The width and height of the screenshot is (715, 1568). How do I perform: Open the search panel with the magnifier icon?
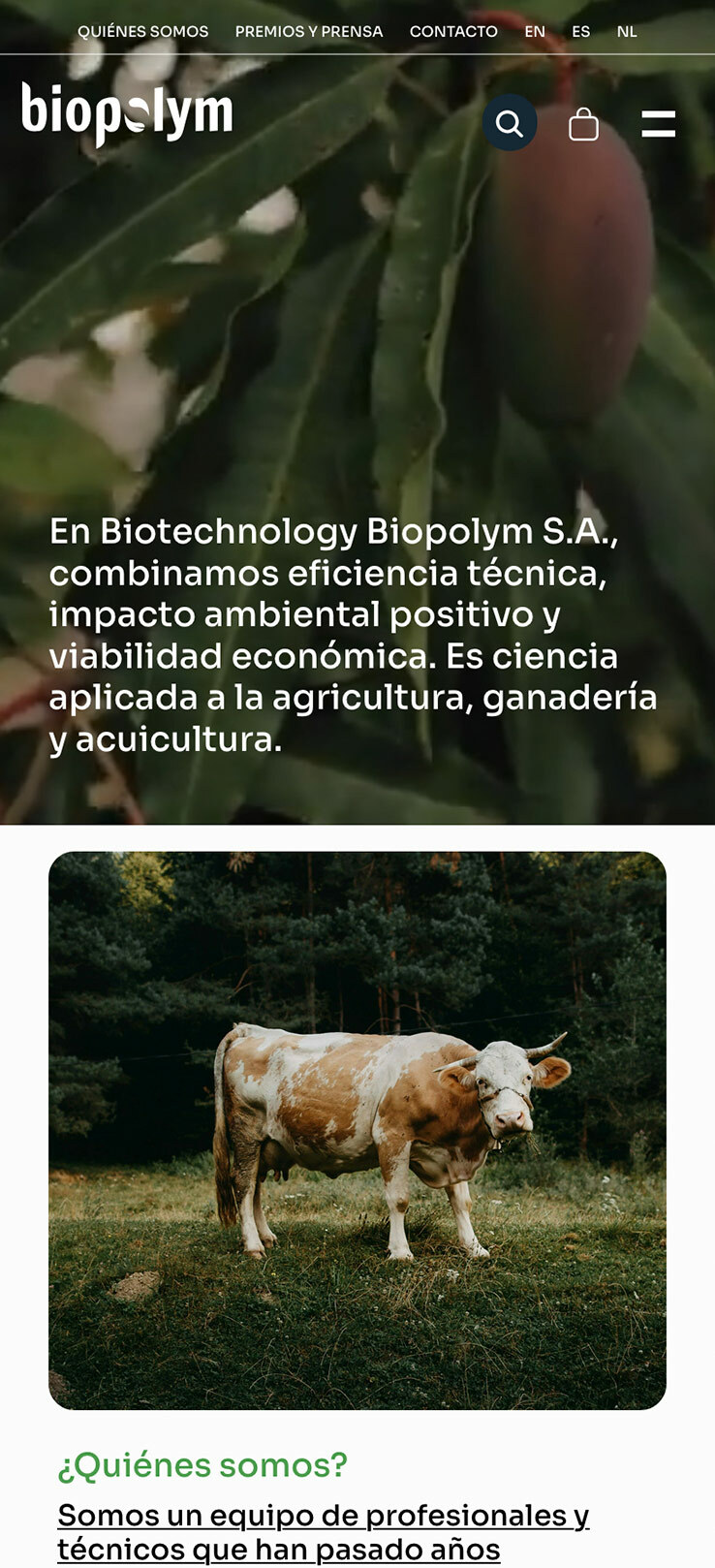click(x=510, y=122)
